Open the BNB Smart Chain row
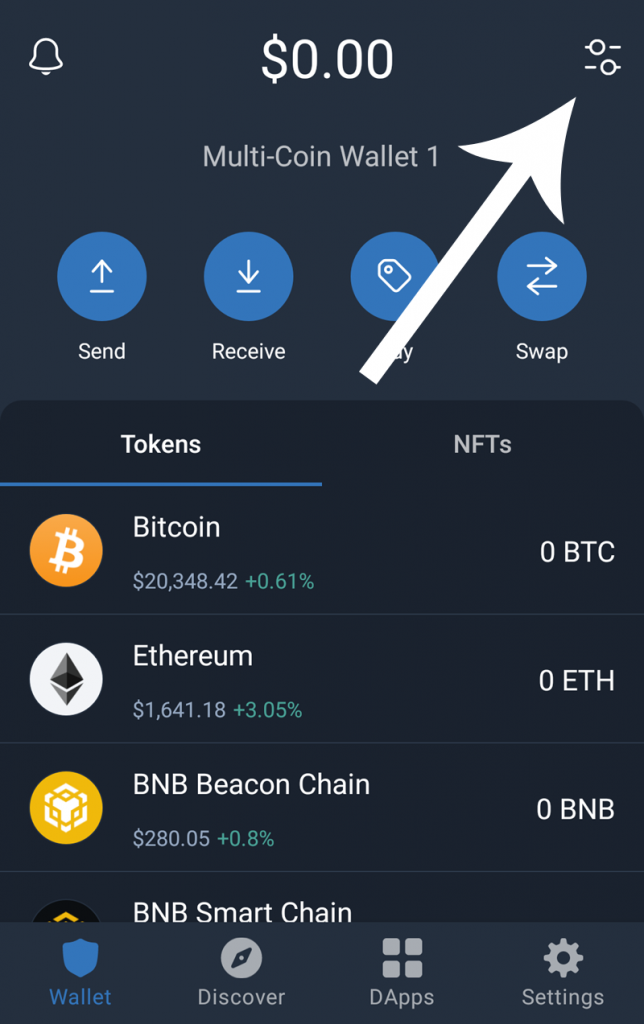The width and height of the screenshot is (644, 1024). pyautogui.click(x=322, y=908)
